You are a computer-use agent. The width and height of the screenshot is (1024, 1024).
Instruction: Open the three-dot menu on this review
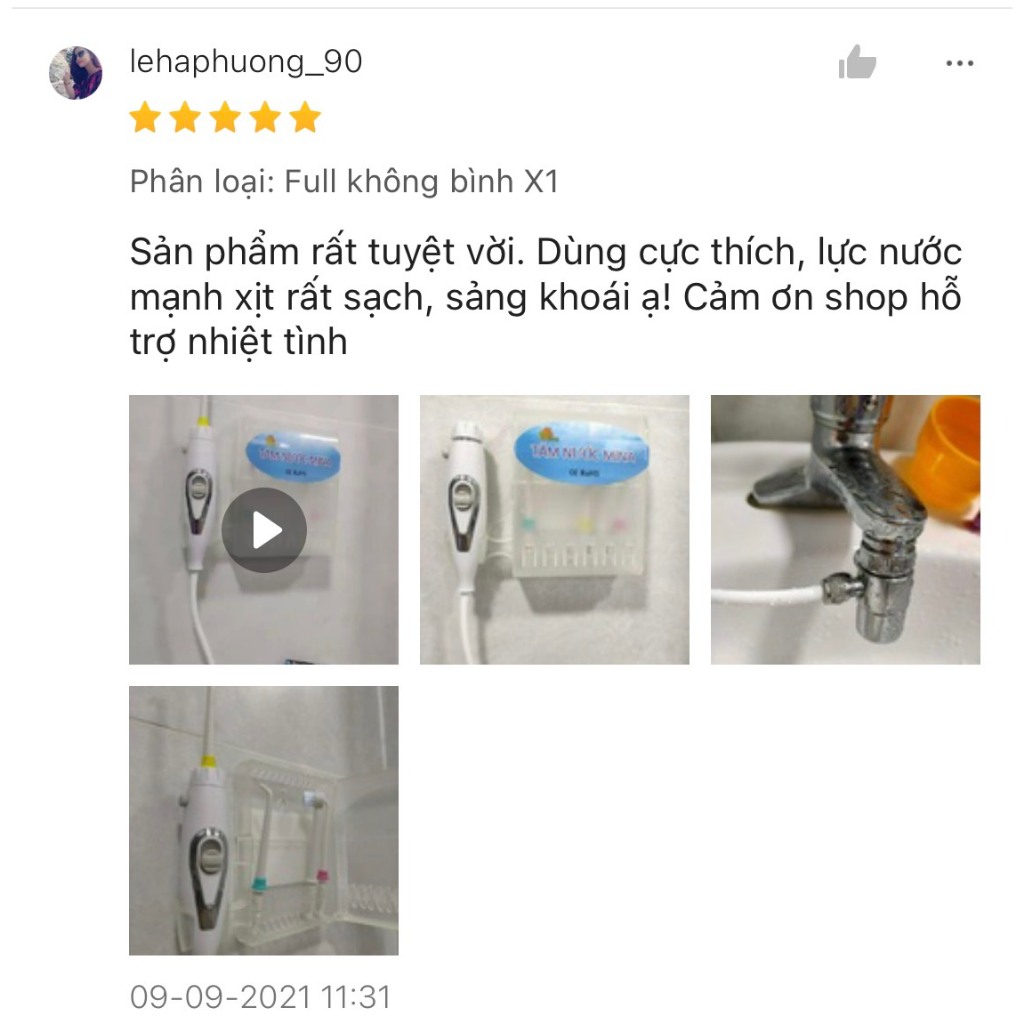point(959,63)
